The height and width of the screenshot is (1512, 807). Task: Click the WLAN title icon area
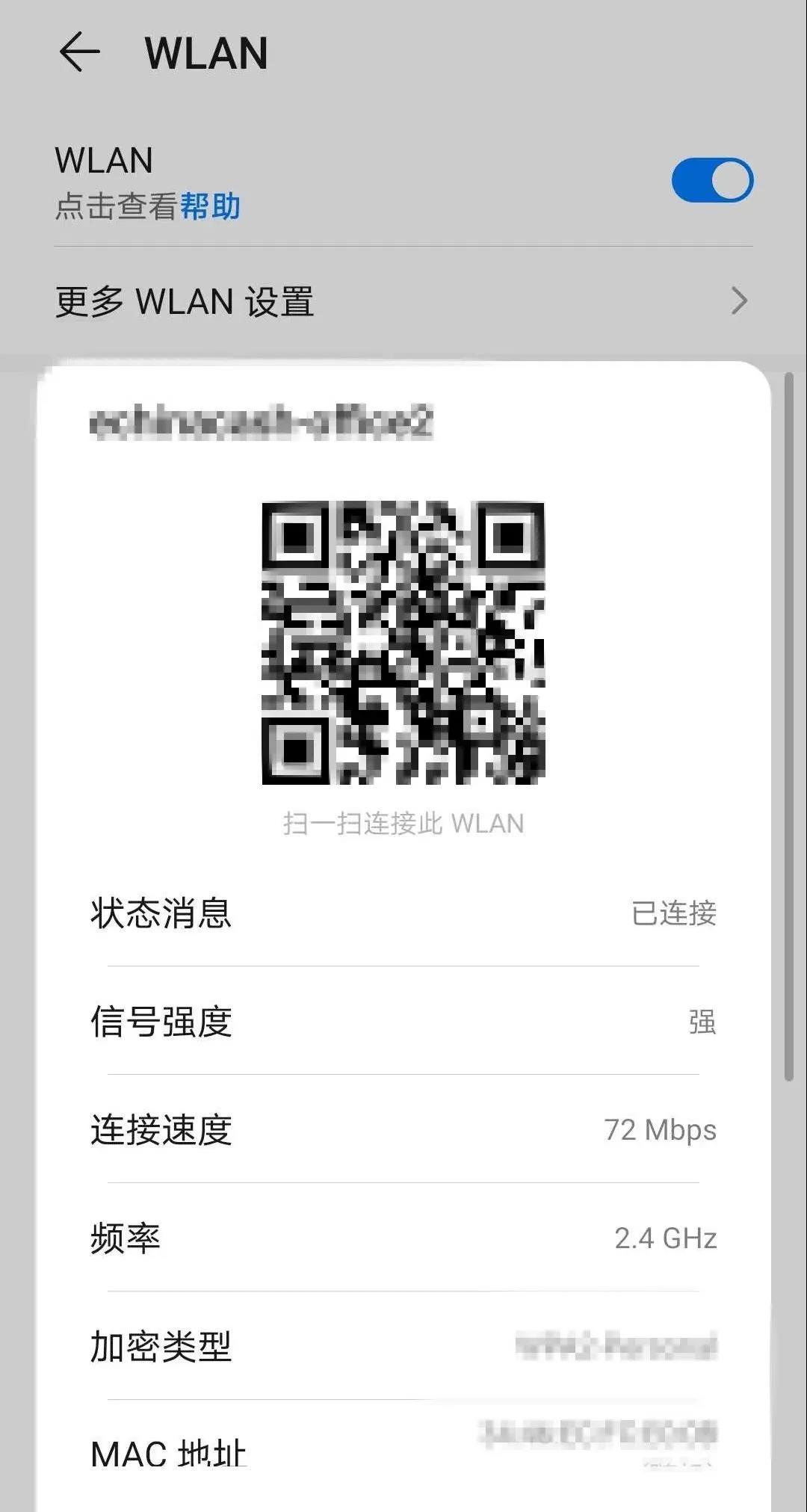205,51
